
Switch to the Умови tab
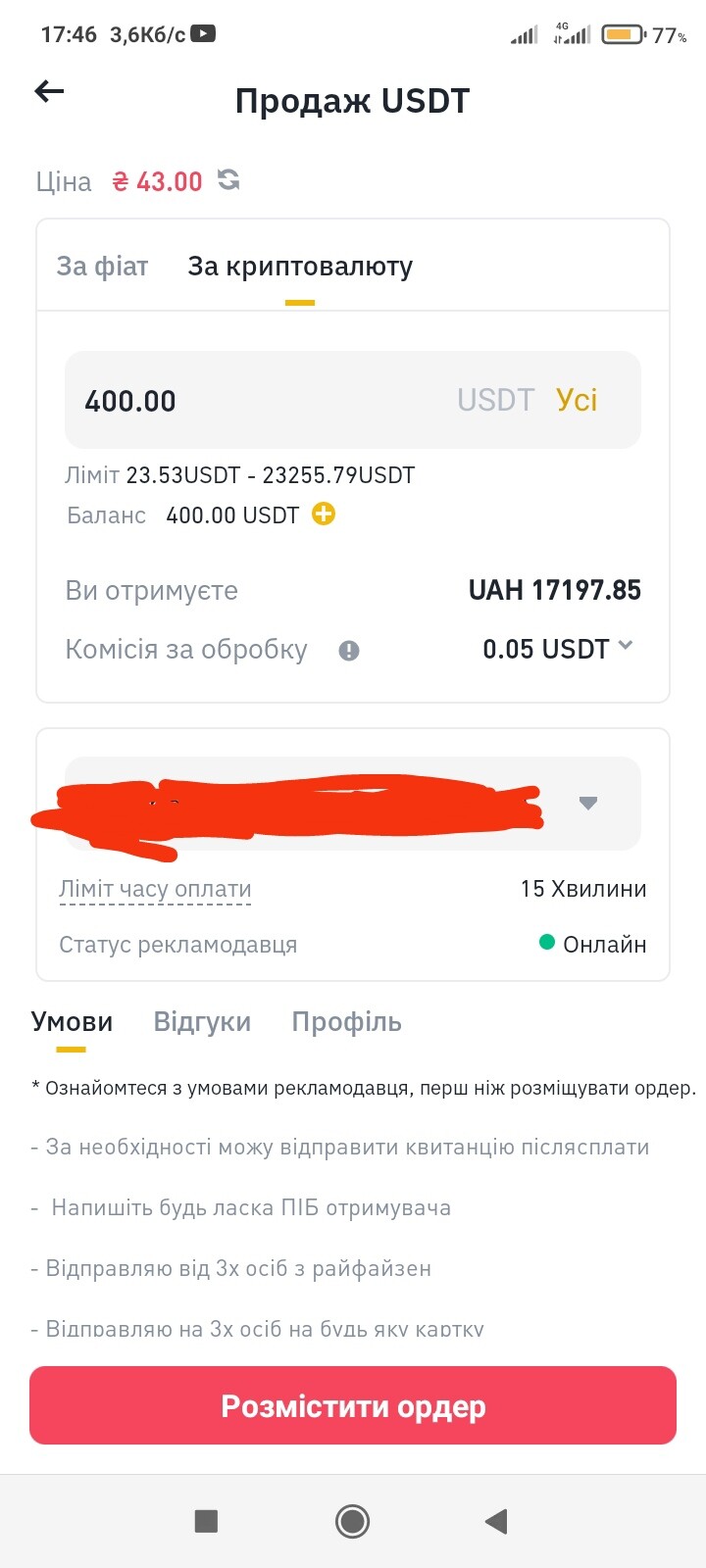click(x=72, y=1022)
